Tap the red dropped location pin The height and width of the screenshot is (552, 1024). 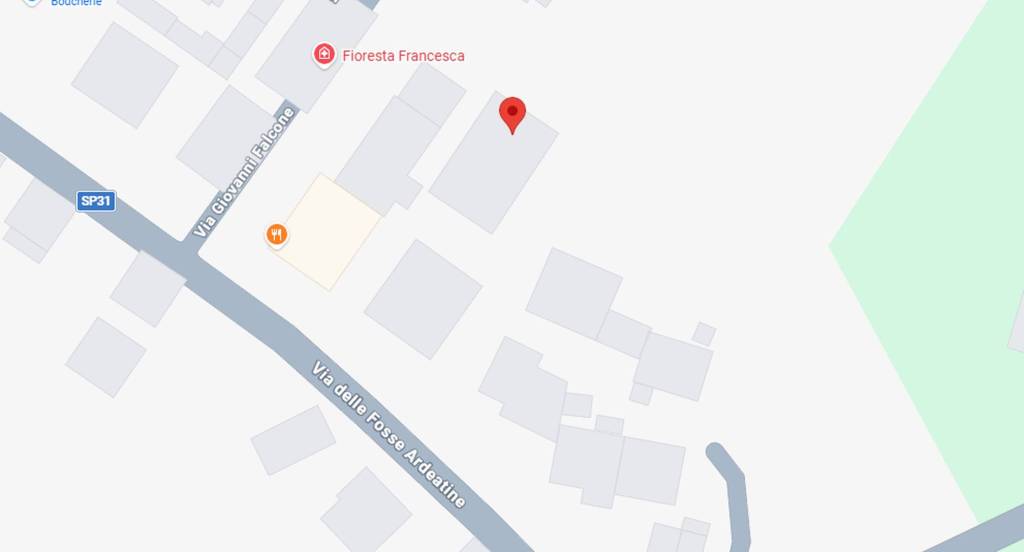tap(512, 113)
